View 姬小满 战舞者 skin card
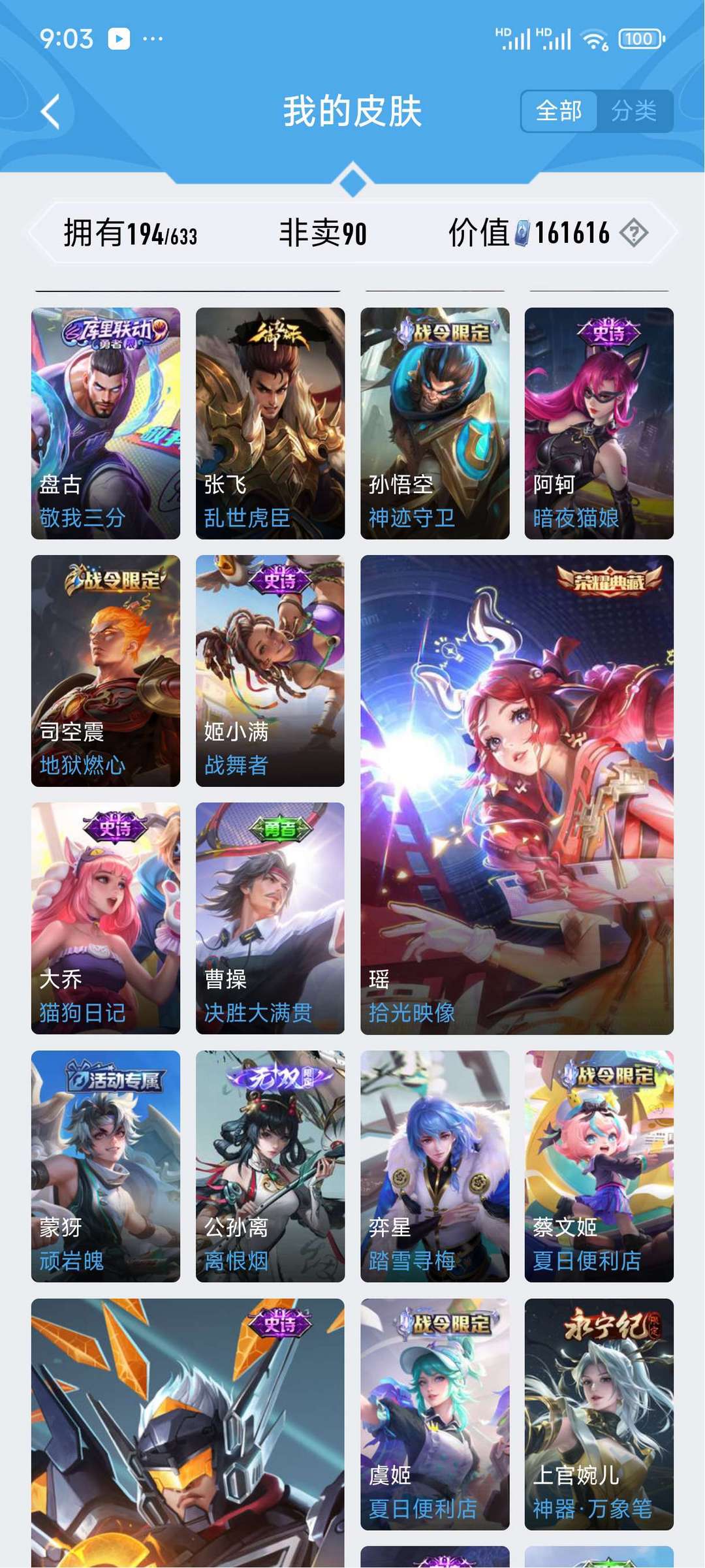Viewport: 705px width, 1568px height. [x=270, y=671]
